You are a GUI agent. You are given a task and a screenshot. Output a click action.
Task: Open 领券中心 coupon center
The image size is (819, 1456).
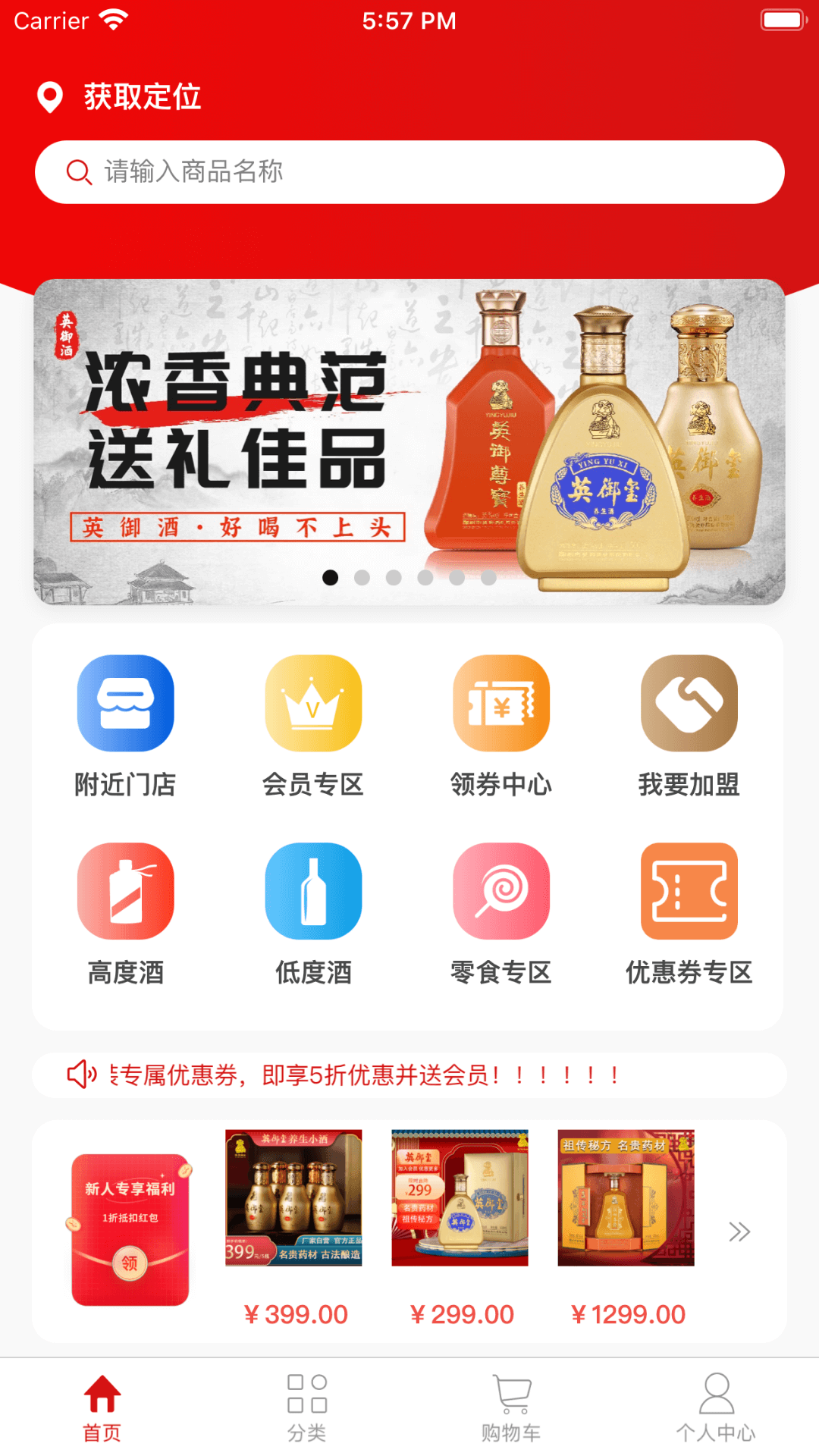[x=501, y=725]
